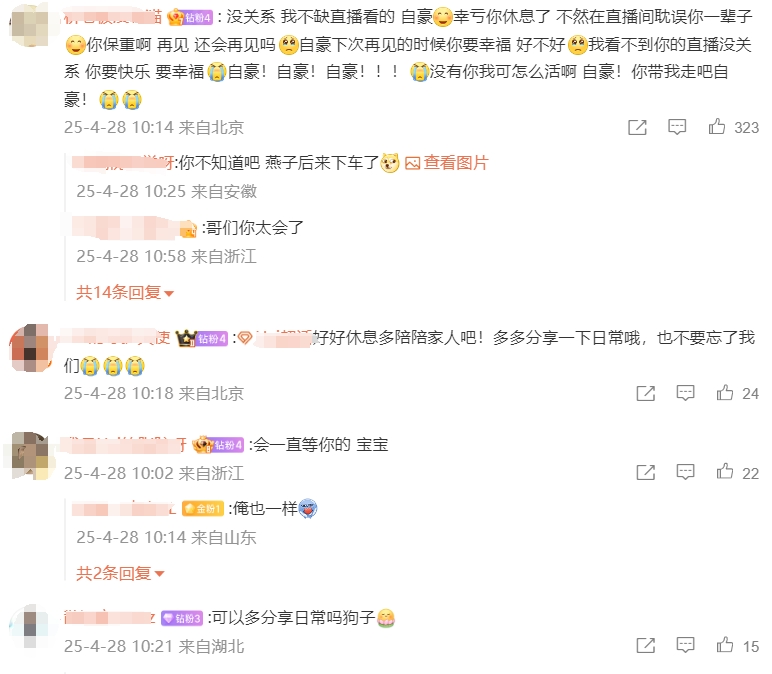Screen dimensions: 772x674
Task: Open avatar of the 会一直等你的 commenter
Action: click(x=29, y=457)
